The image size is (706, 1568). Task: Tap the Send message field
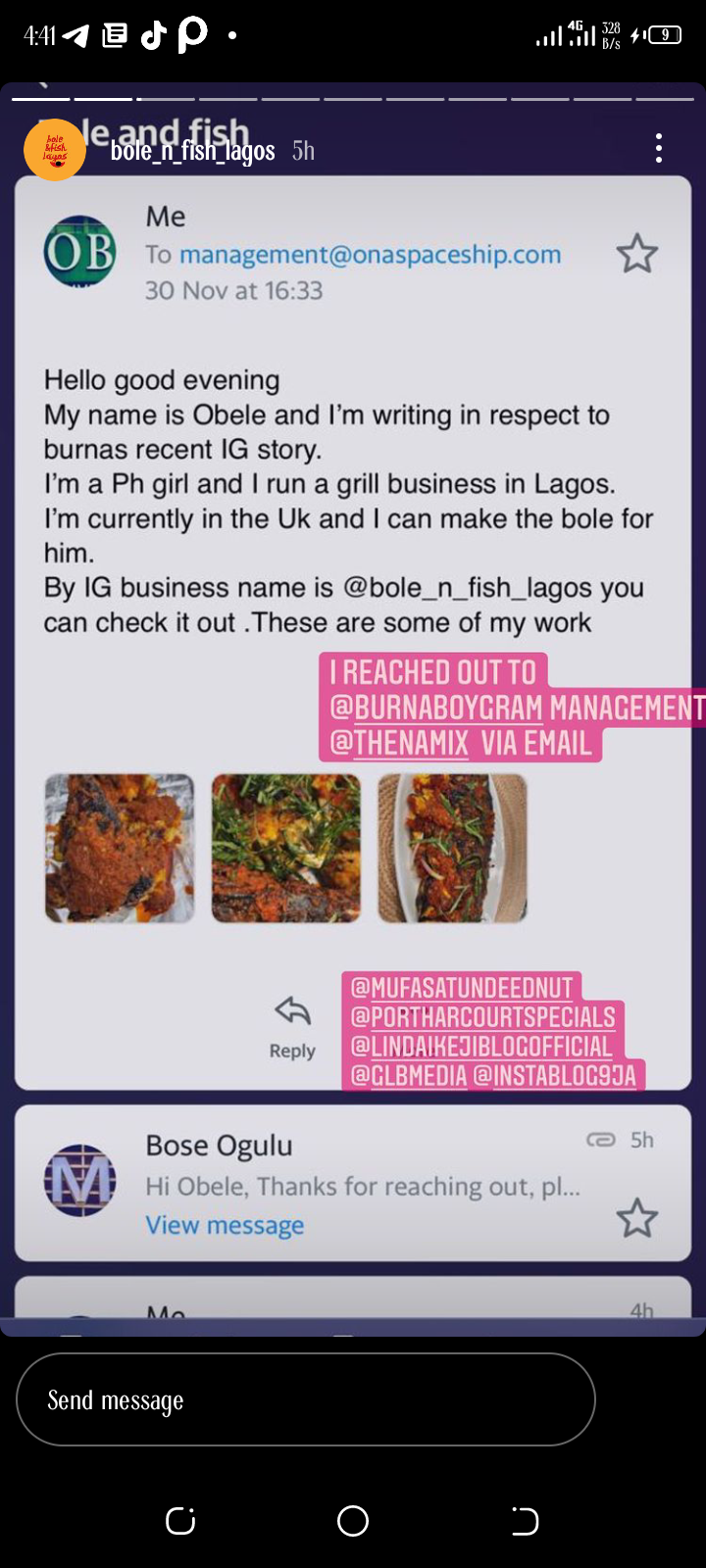click(305, 1399)
